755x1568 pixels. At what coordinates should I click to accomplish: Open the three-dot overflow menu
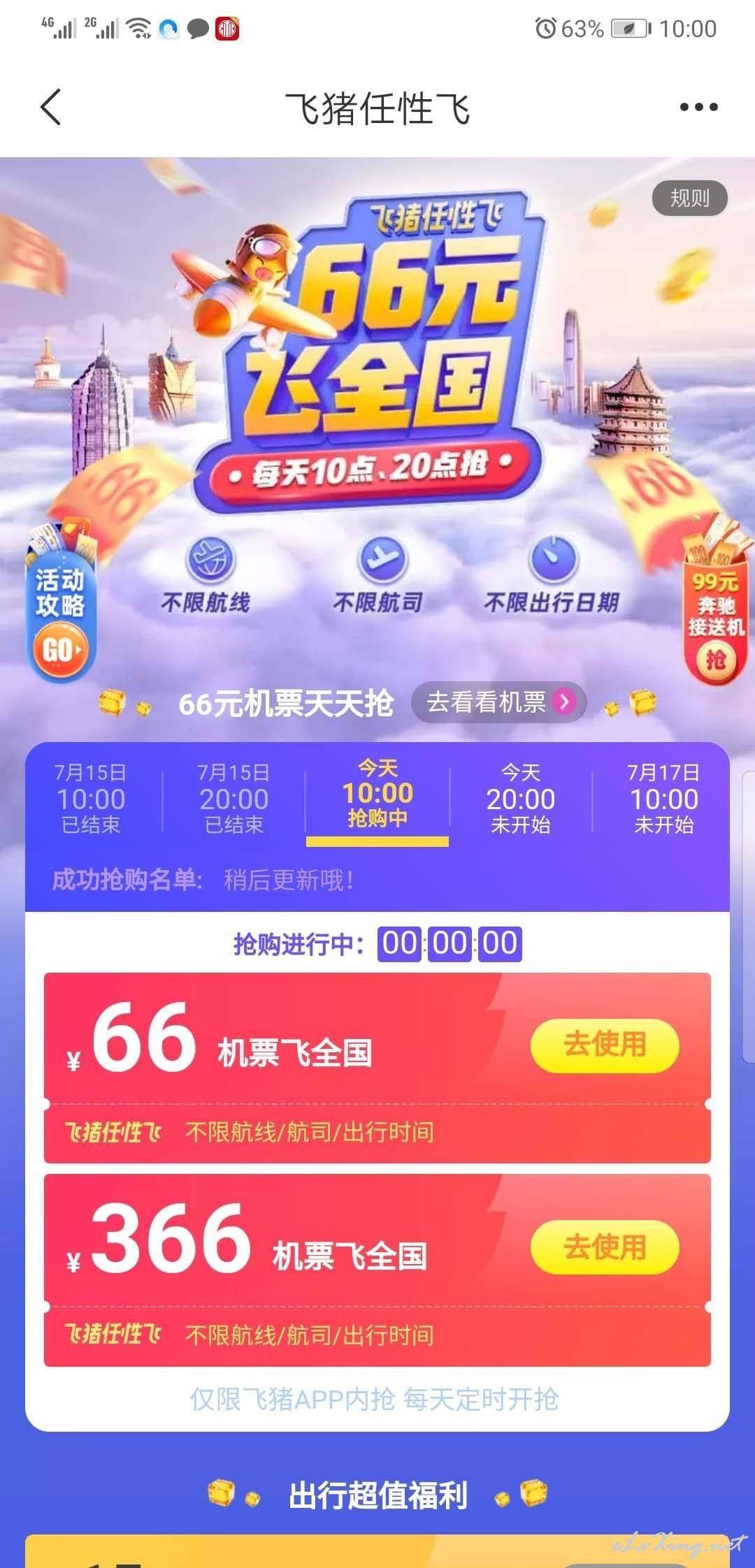click(698, 107)
